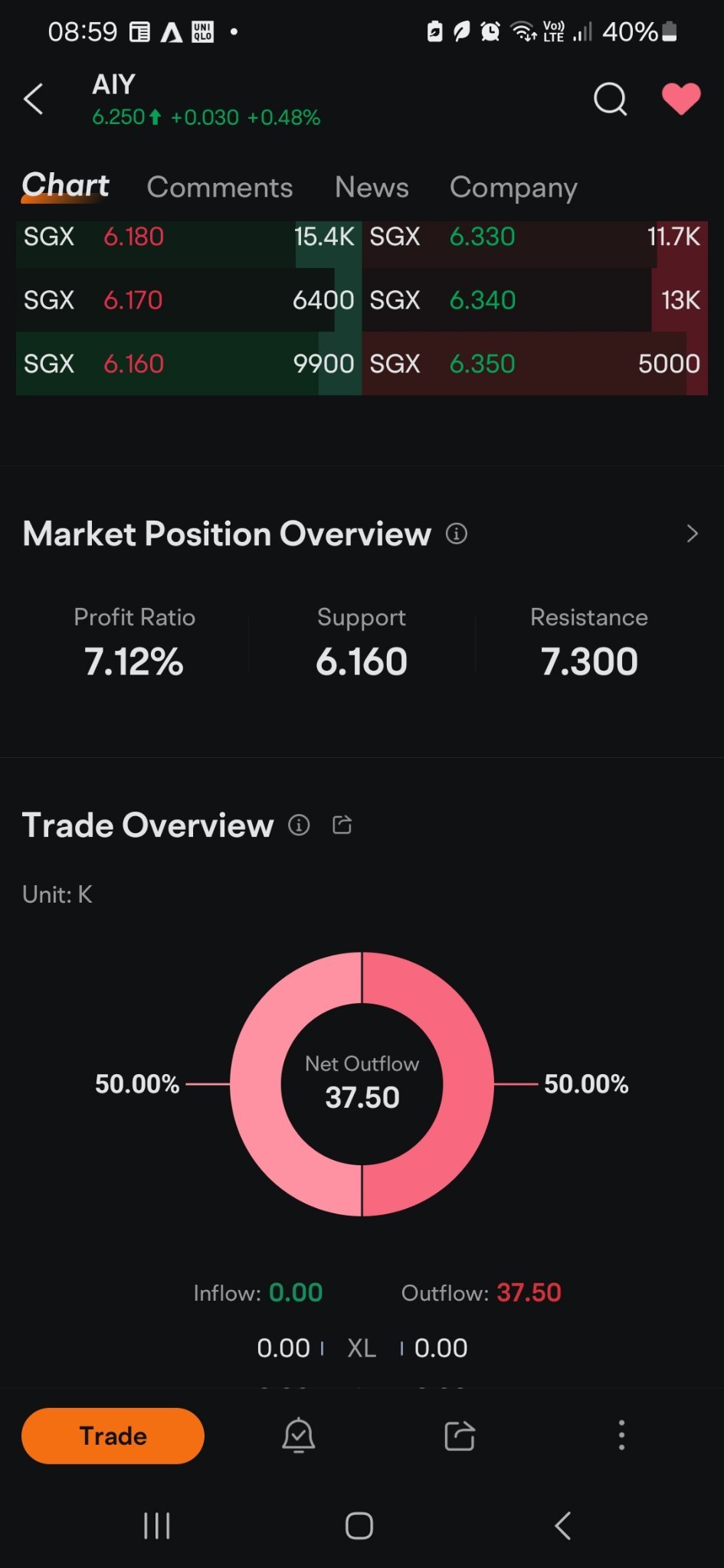Show info about Trade Overview
Screen dimensions: 724x1568
click(299, 825)
